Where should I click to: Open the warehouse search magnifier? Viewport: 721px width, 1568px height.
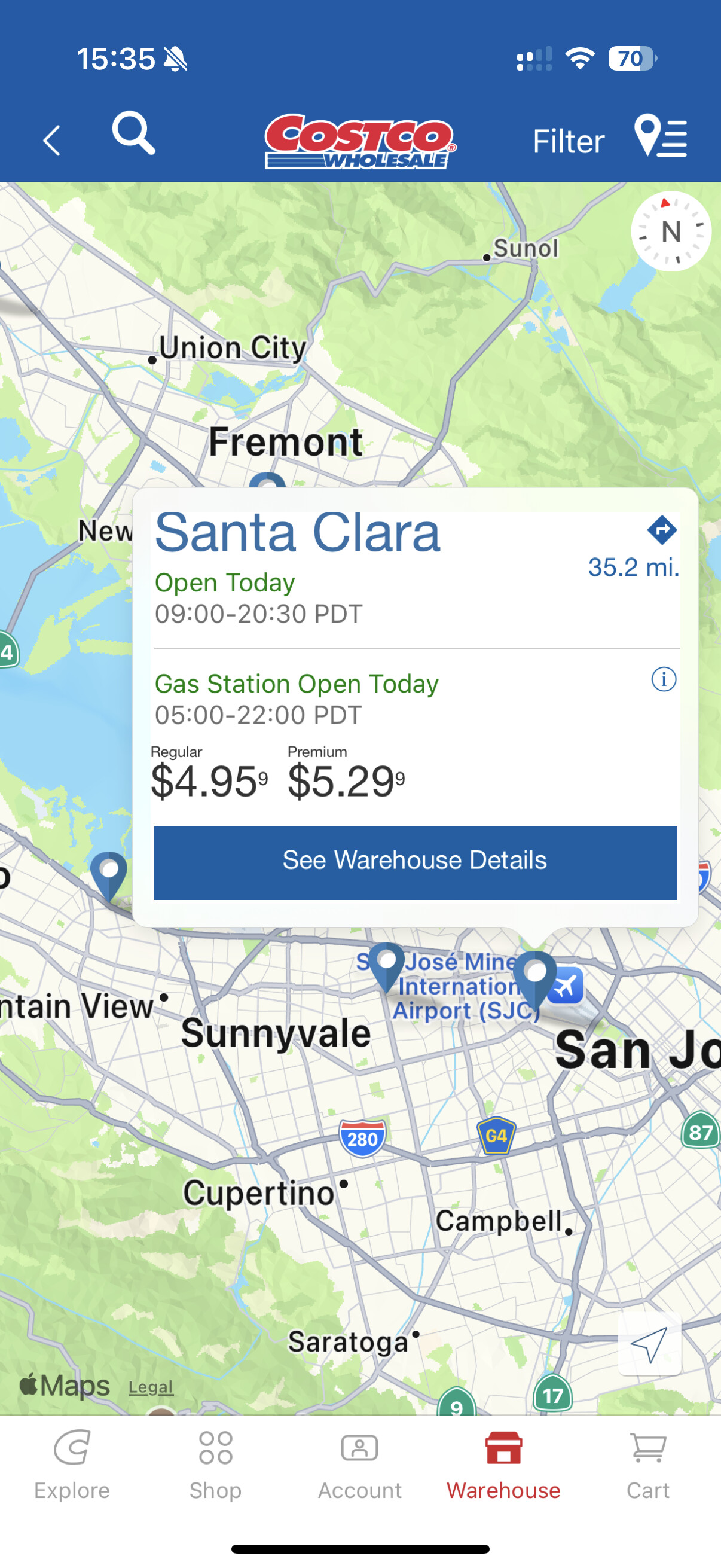[133, 133]
